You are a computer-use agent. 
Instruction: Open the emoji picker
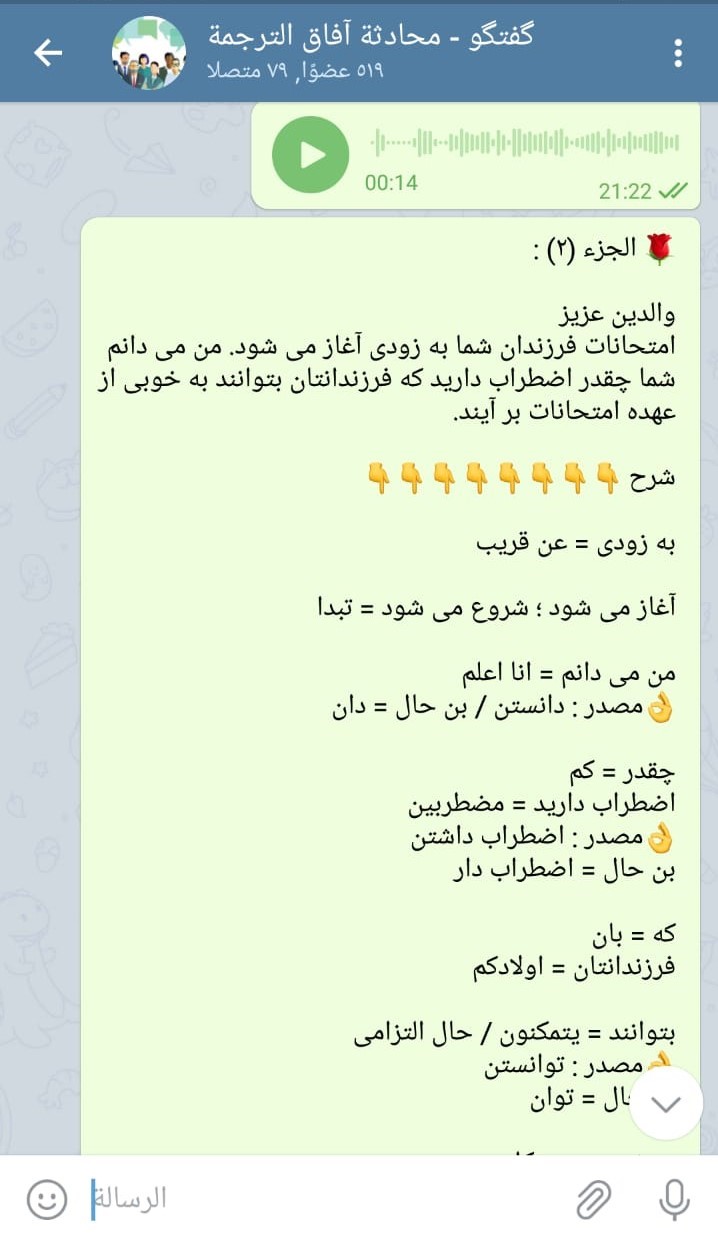tap(47, 1198)
